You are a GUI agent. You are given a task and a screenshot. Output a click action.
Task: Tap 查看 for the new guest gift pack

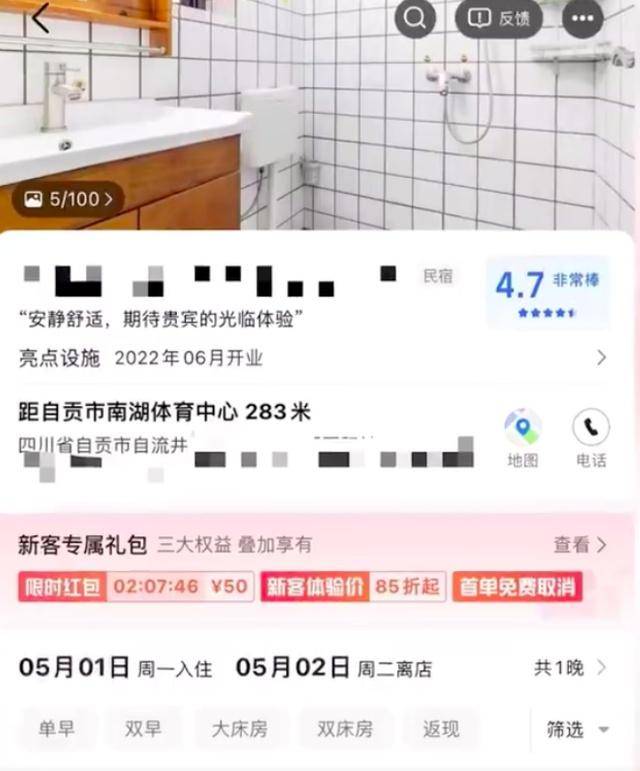tap(580, 545)
